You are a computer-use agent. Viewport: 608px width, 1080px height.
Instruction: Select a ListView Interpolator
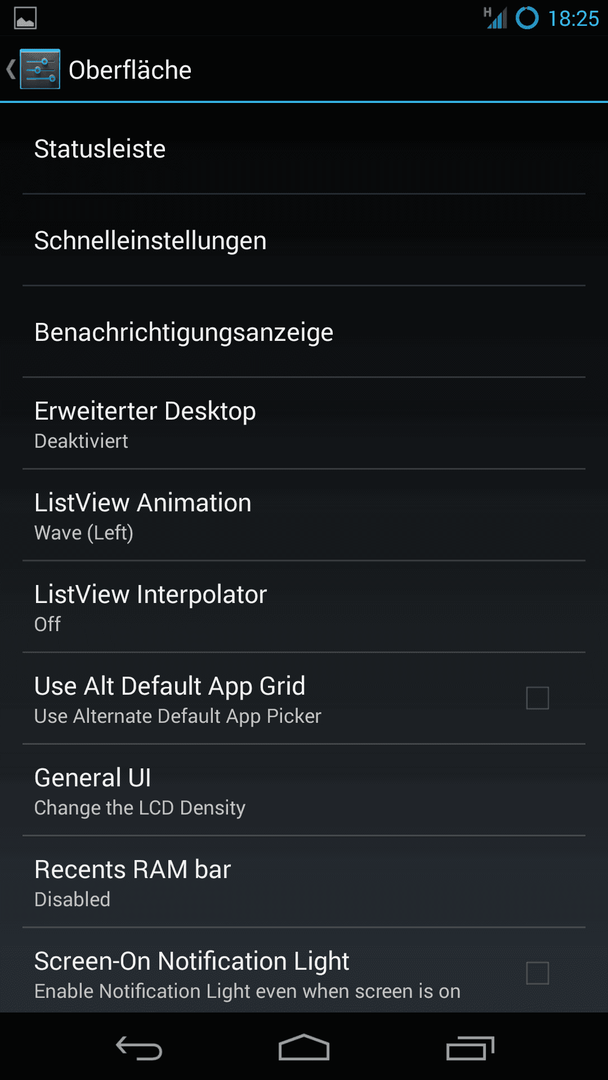coord(304,607)
